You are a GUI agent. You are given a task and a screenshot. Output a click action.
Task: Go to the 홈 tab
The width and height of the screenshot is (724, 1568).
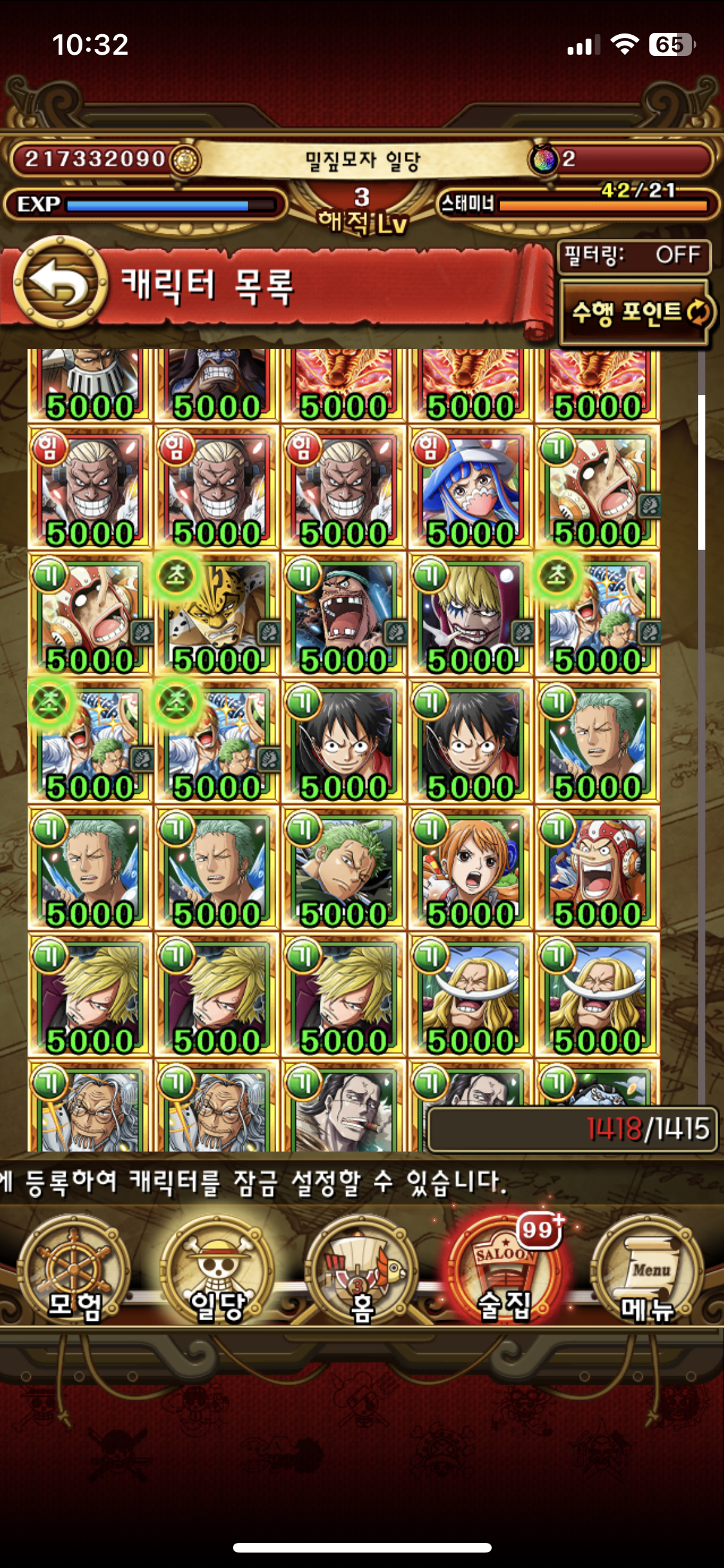(x=361, y=1271)
